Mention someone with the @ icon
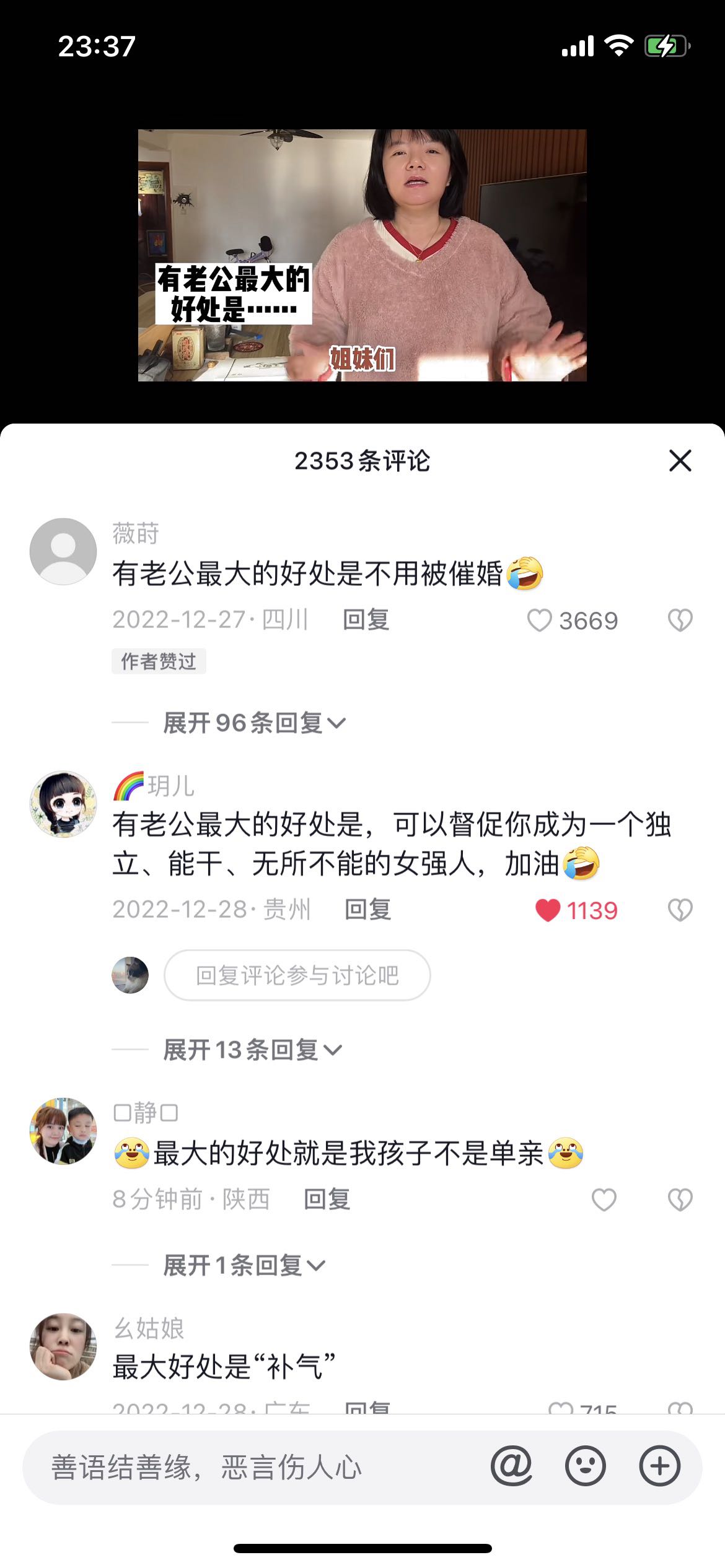 tap(511, 1466)
